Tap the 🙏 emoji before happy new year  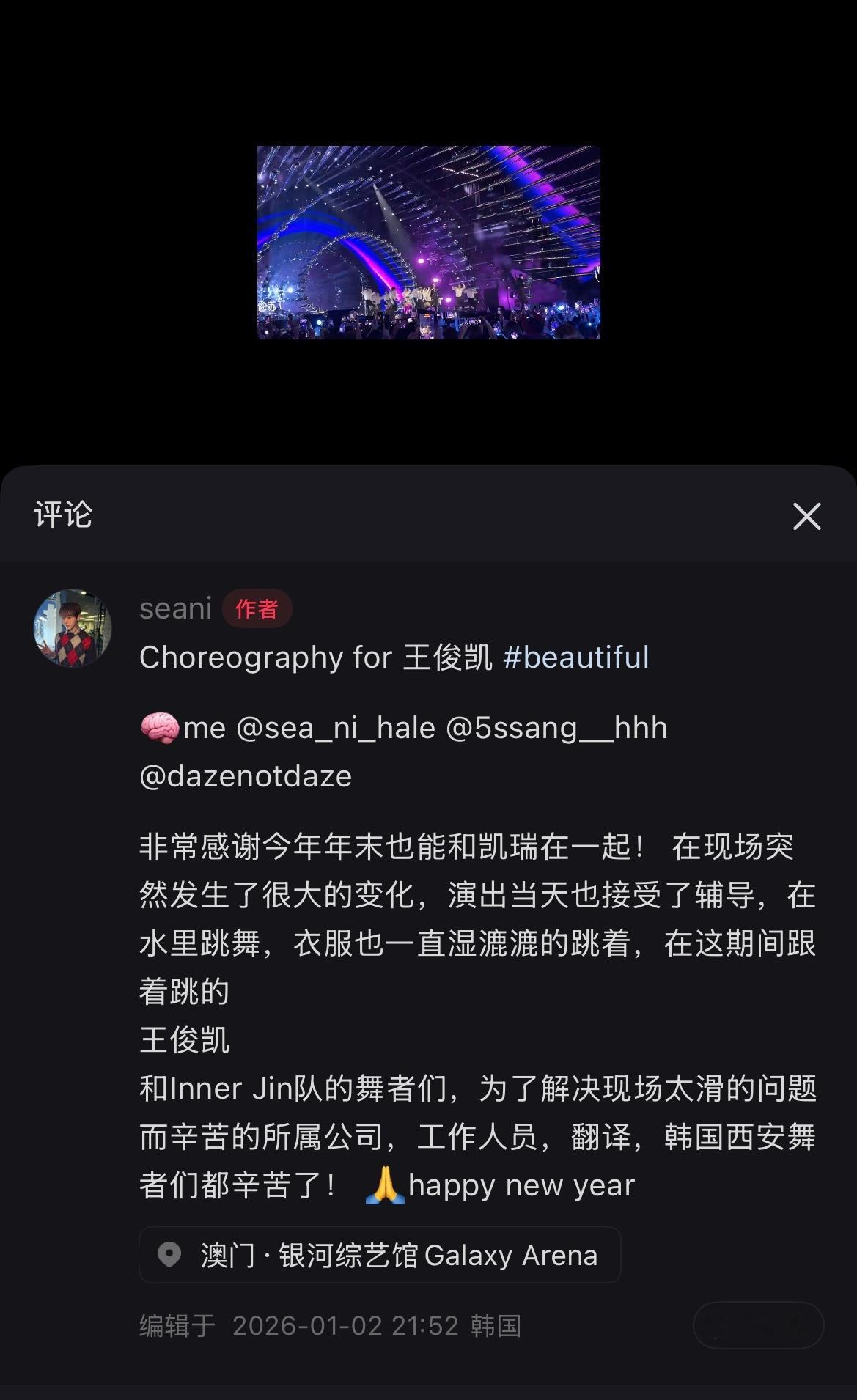tap(384, 1185)
